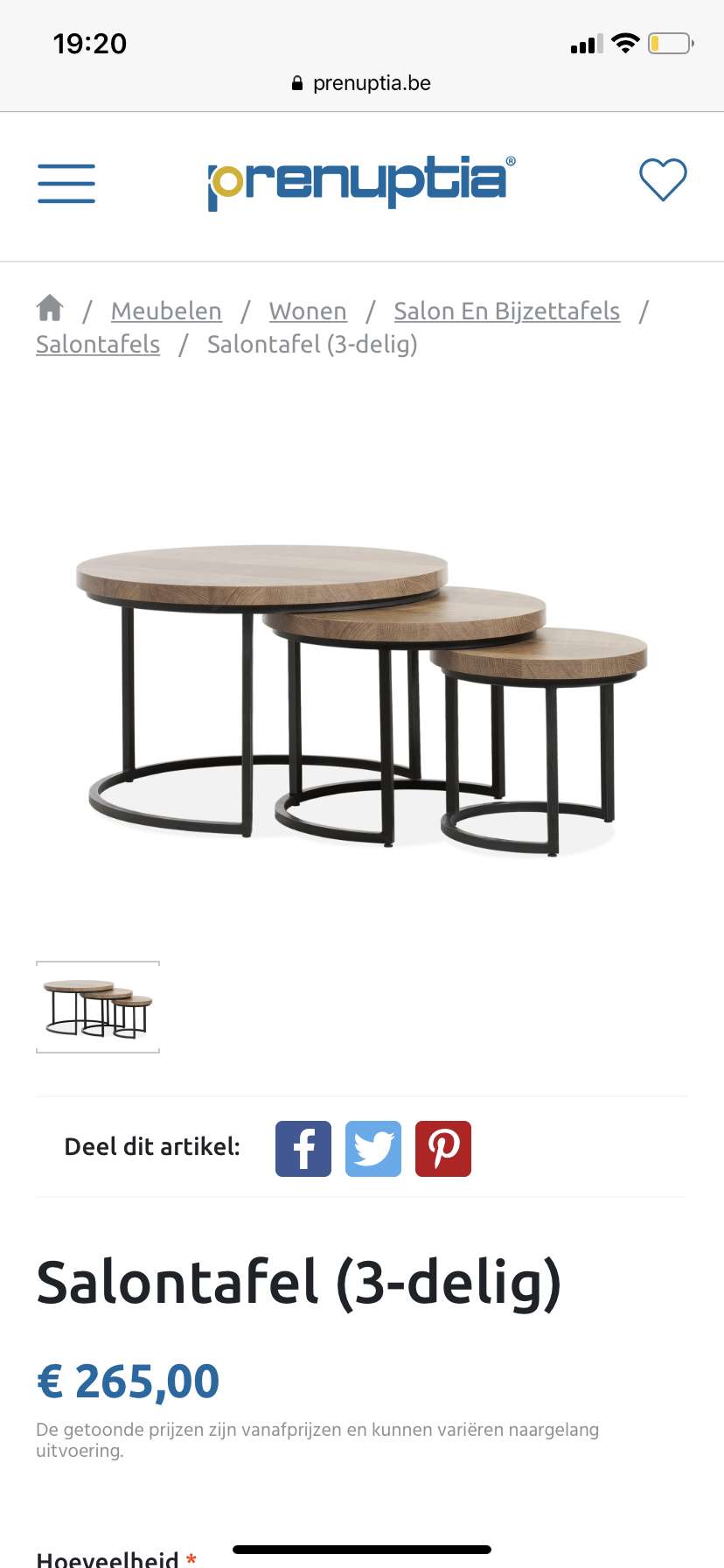This screenshot has height=1568, width=724.
Task: Open the Wonen breadcrumb link
Action: click(x=308, y=311)
